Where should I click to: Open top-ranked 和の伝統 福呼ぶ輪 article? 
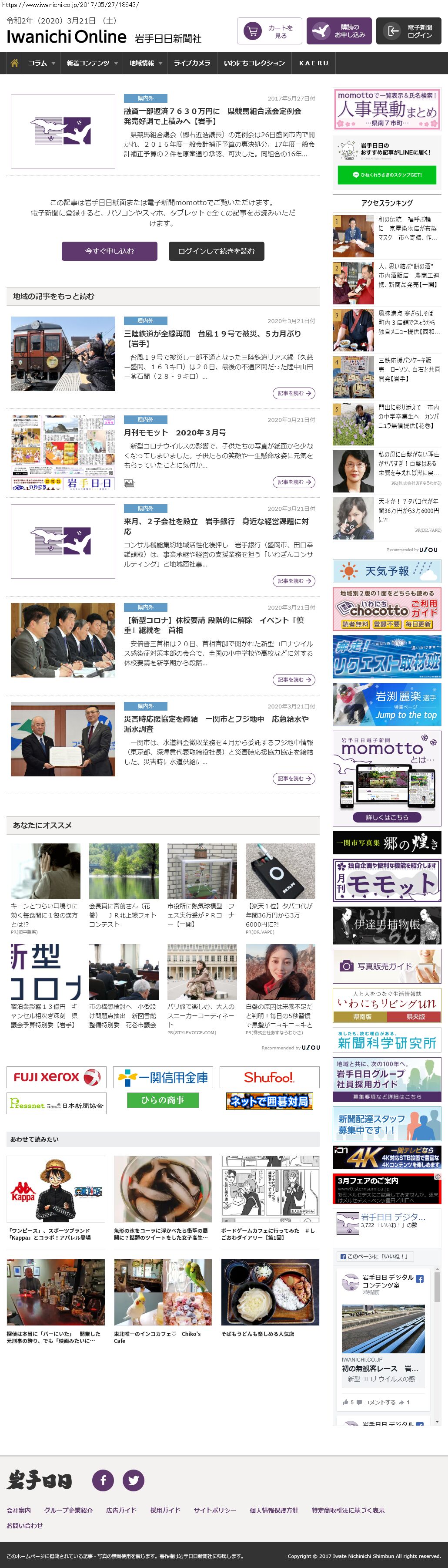click(x=408, y=228)
